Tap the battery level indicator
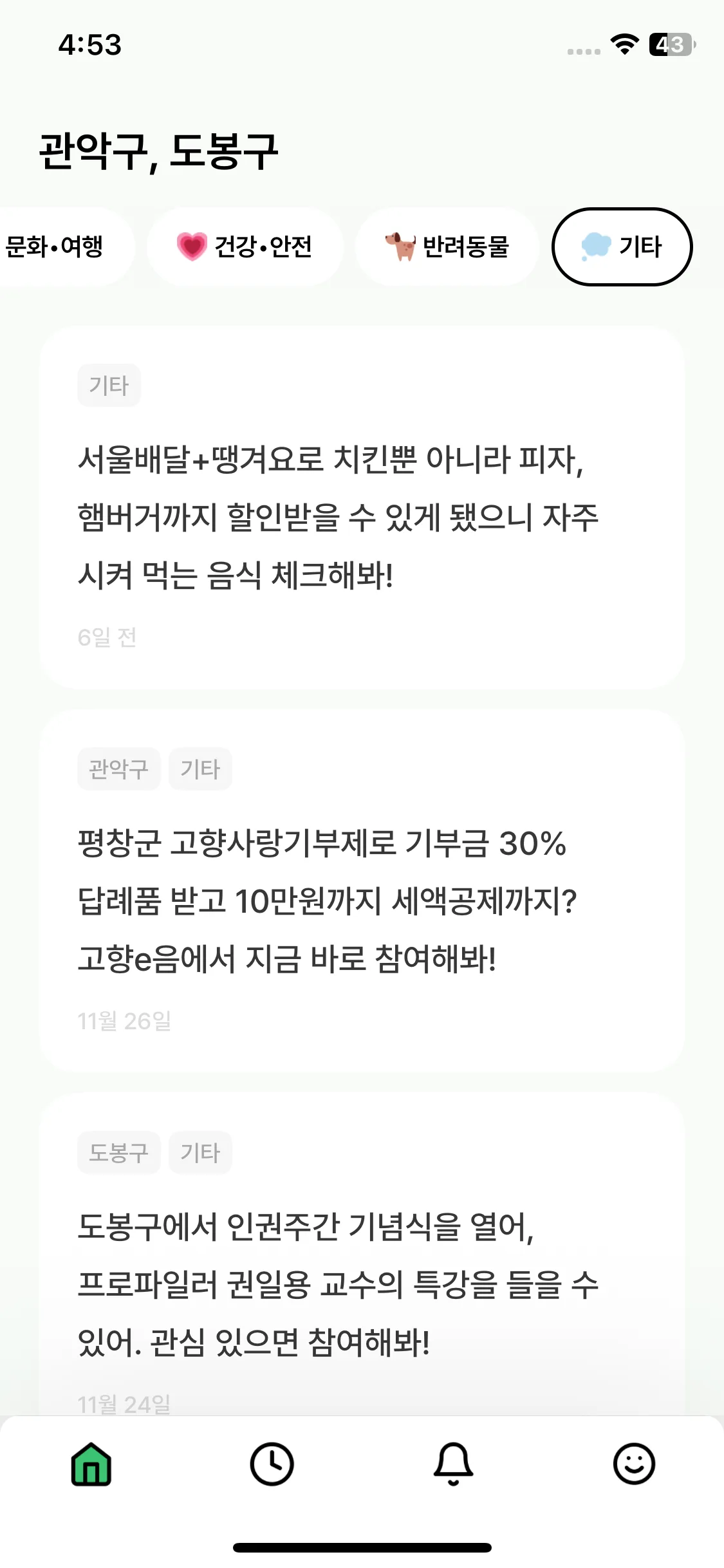The width and height of the screenshot is (724, 1568). 671,44
